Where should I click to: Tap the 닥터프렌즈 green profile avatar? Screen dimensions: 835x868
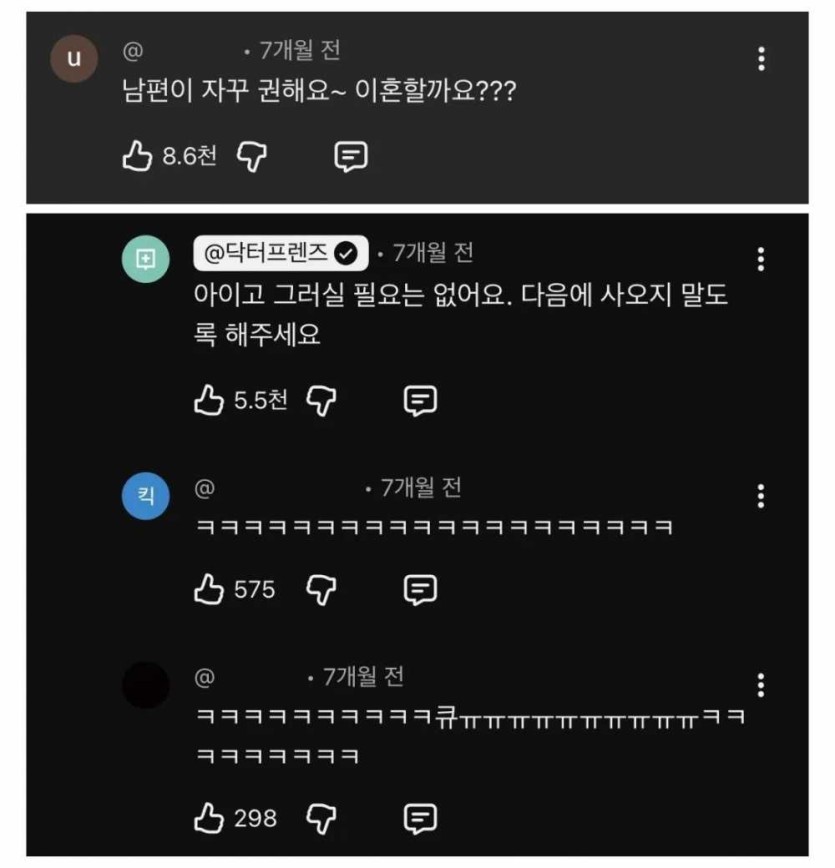pyautogui.click(x=145, y=260)
